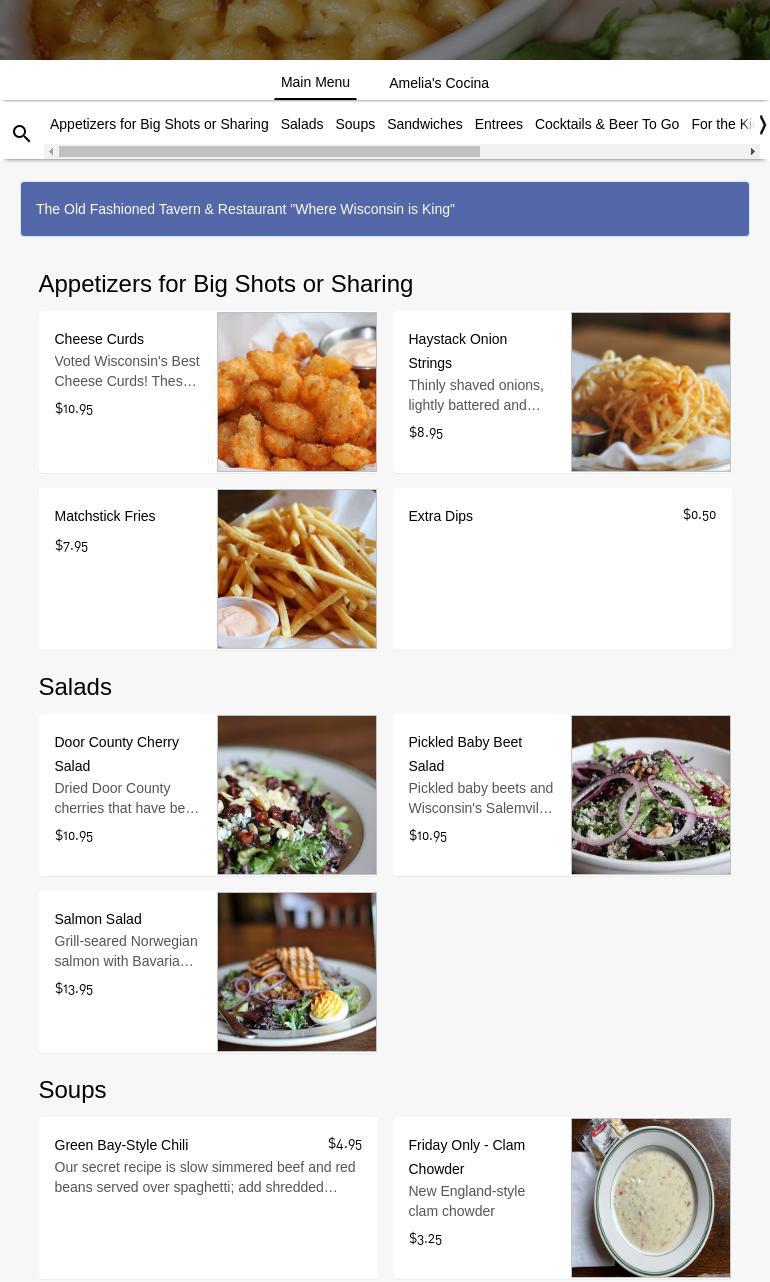The height and width of the screenshot is (1282, 770).
Task: Select the Main Menu tab
Action: (x=315, y=82)
